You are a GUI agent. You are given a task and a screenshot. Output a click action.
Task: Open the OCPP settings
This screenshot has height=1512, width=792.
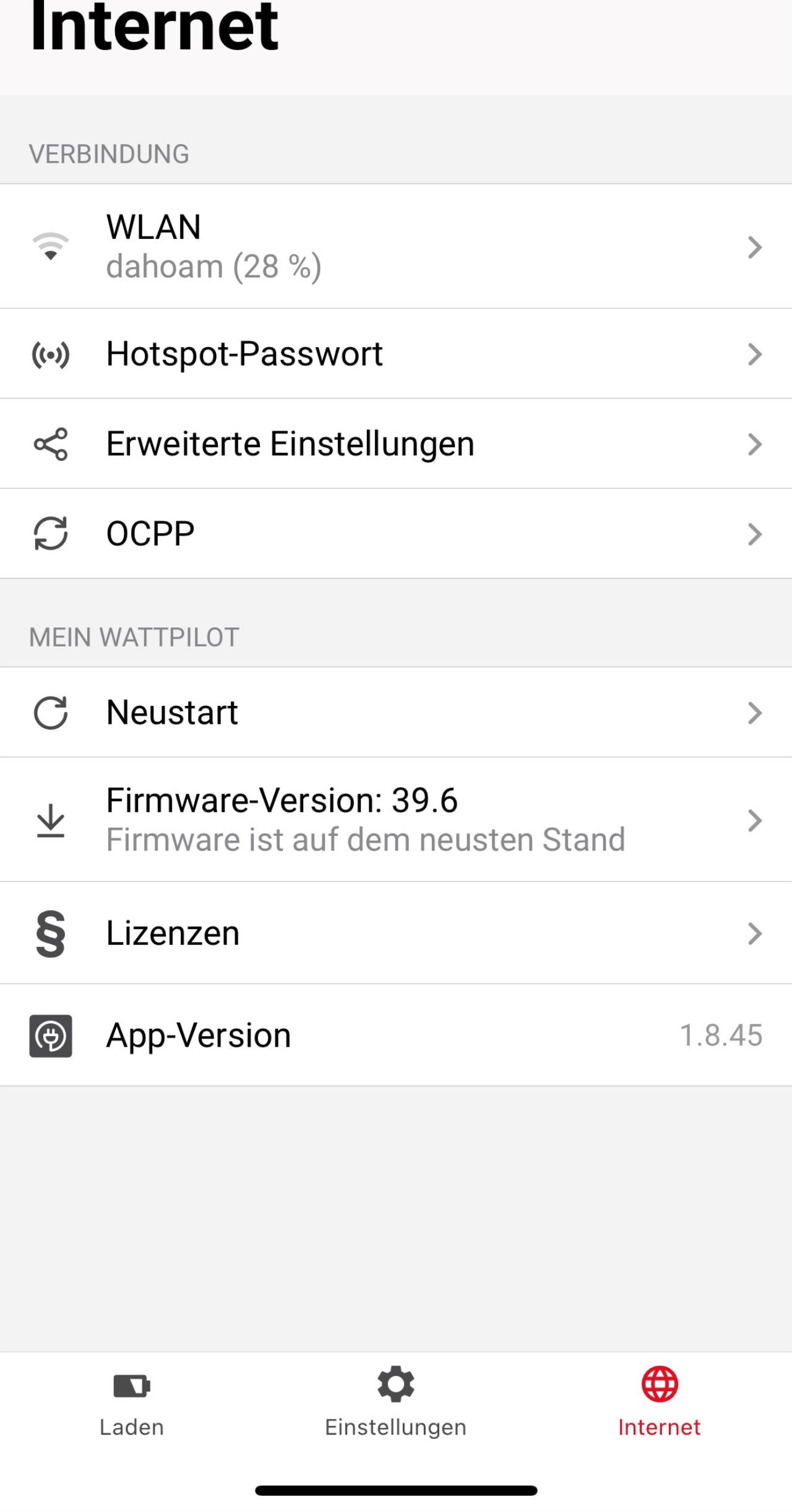396,533
